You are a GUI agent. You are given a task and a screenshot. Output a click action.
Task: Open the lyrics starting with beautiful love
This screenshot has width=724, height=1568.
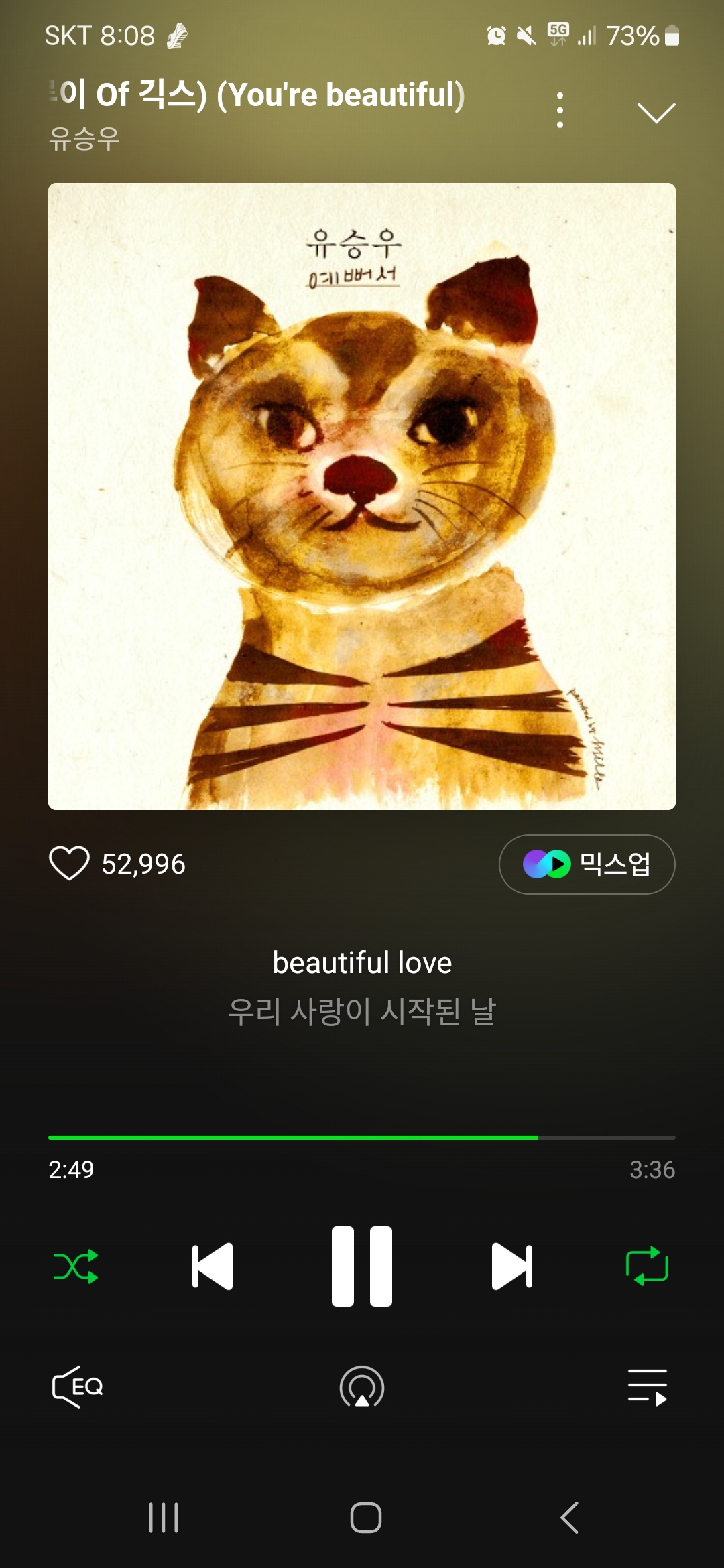coord(362,986)
